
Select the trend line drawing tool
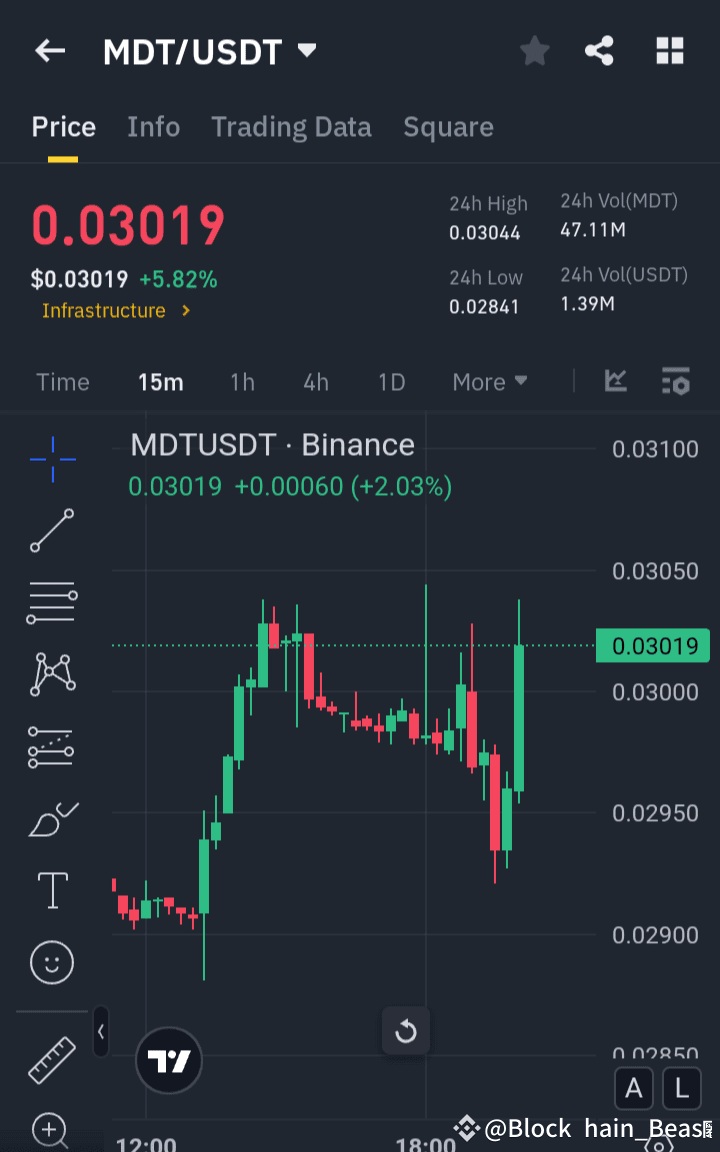point(52,531)
